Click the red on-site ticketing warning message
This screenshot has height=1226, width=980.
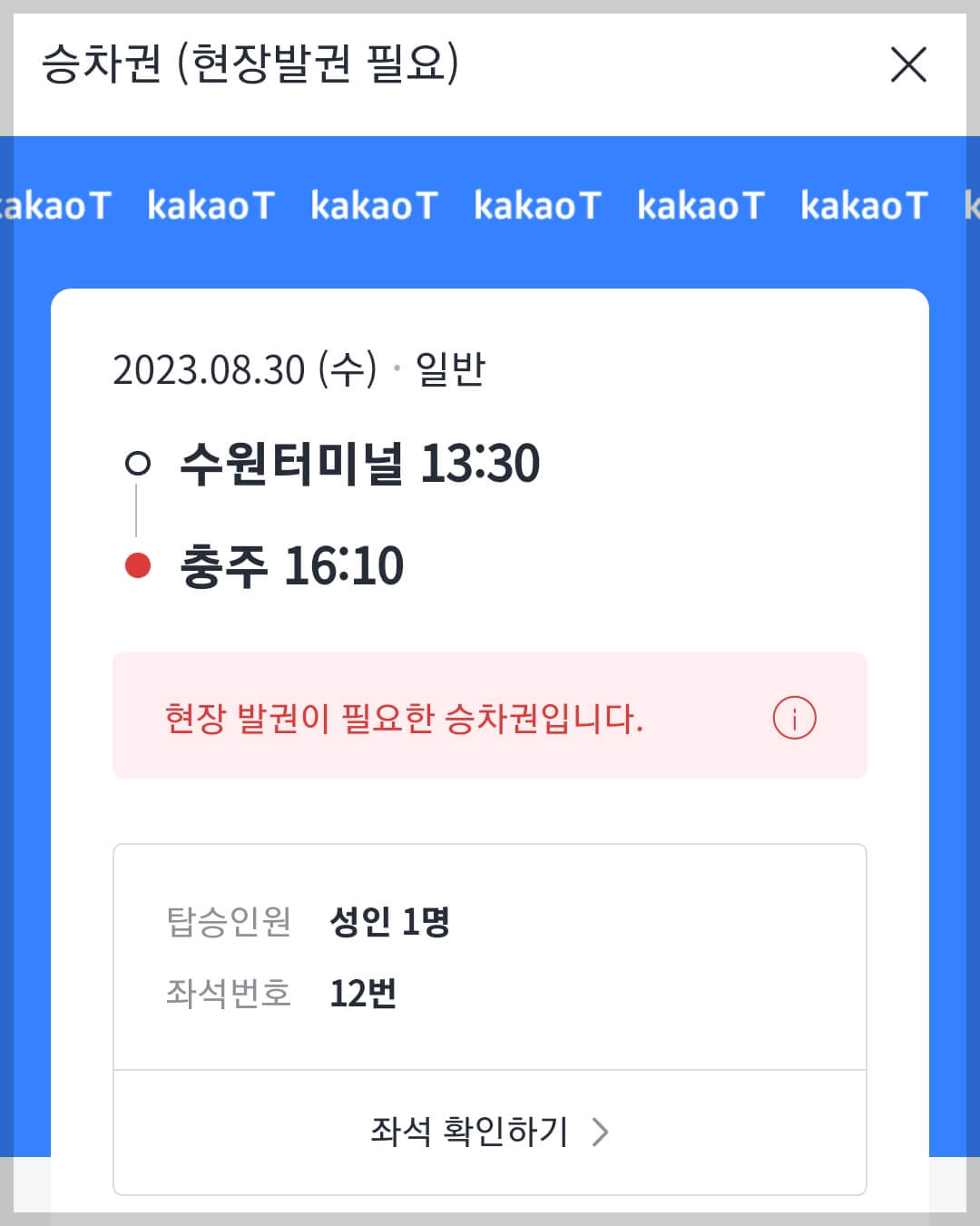point(406,717)
